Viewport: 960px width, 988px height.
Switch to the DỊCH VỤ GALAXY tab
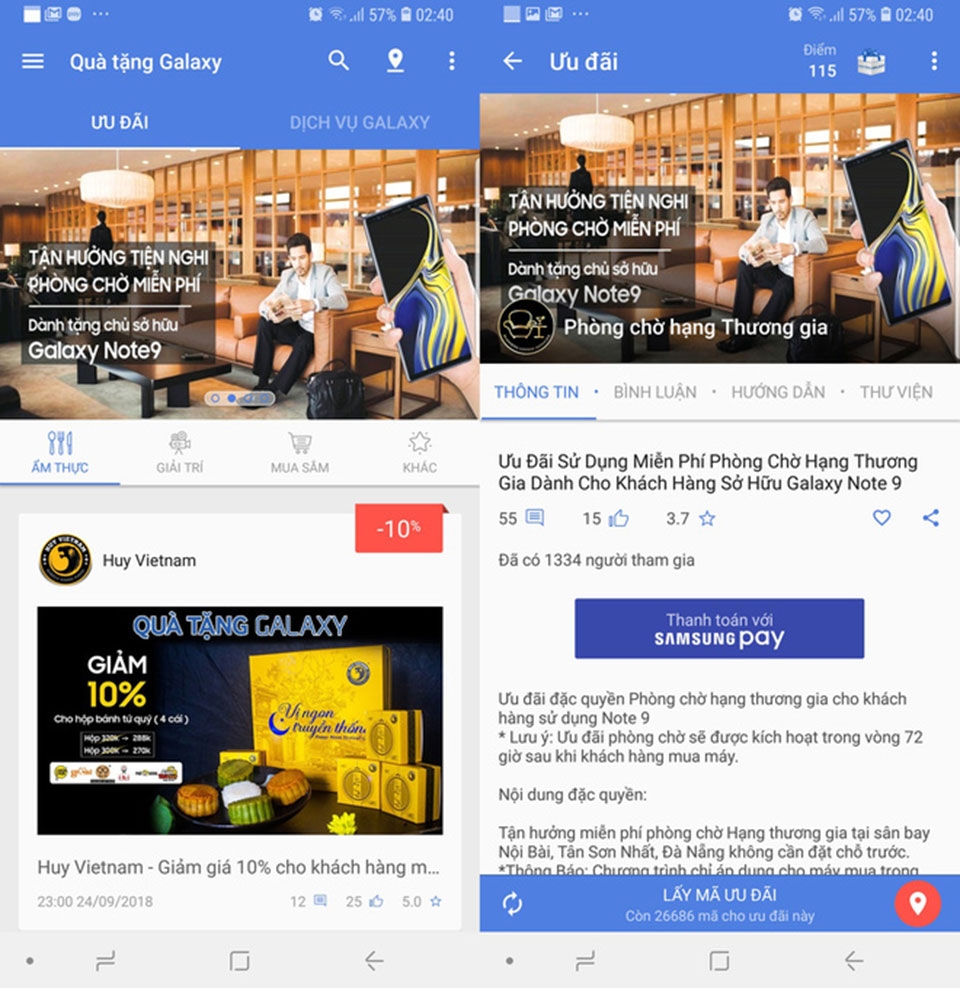359,122
